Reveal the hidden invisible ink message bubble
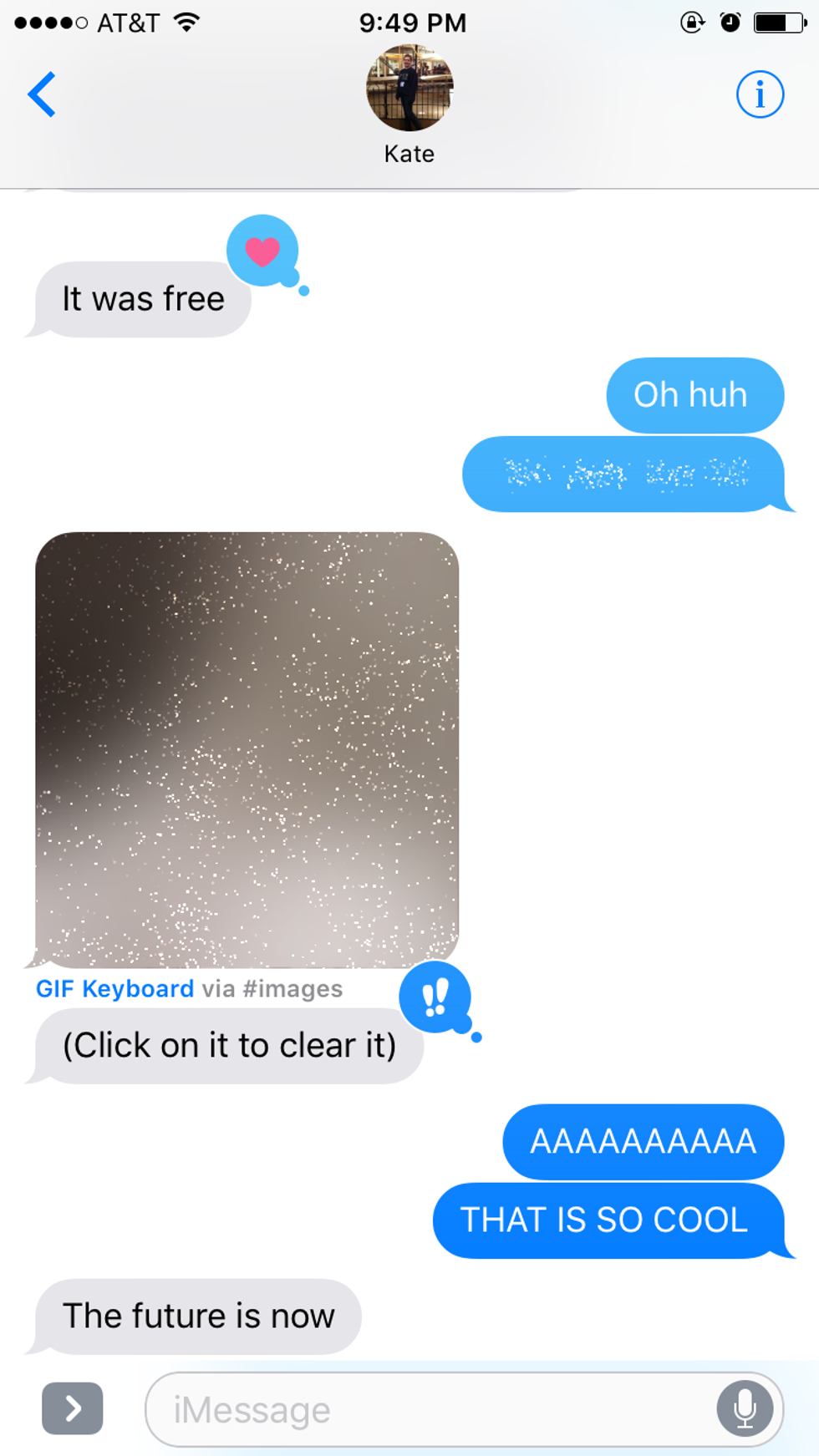 tap(623, 474)
